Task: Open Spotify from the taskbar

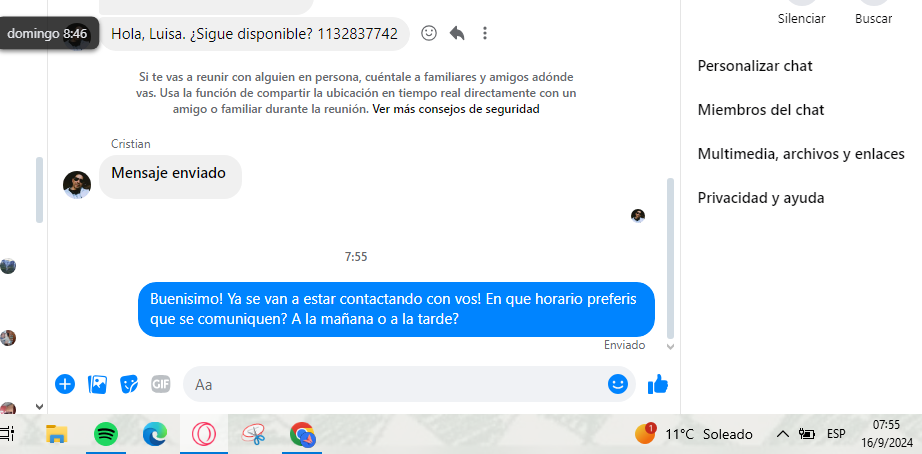Action: (x=106, y=434)
